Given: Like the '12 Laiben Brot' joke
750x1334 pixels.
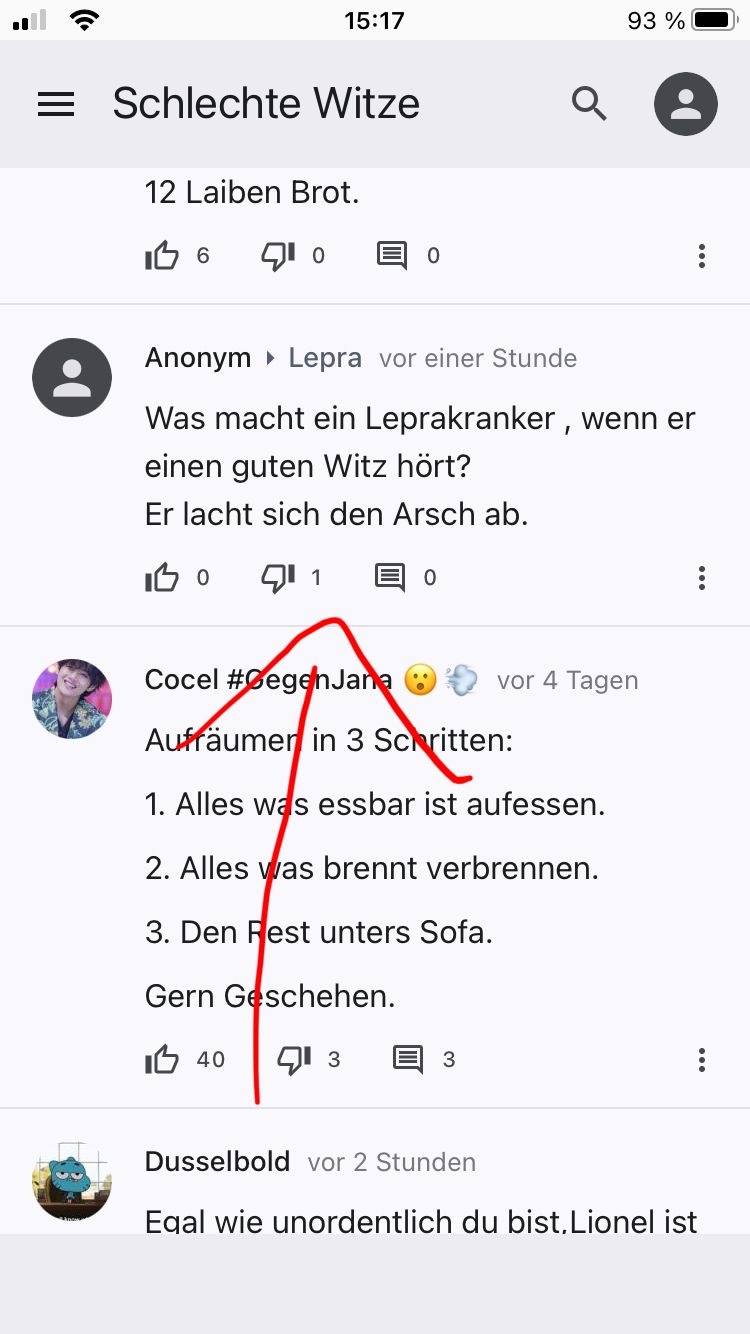Looking at the screenshot, I should click(162, 256).
